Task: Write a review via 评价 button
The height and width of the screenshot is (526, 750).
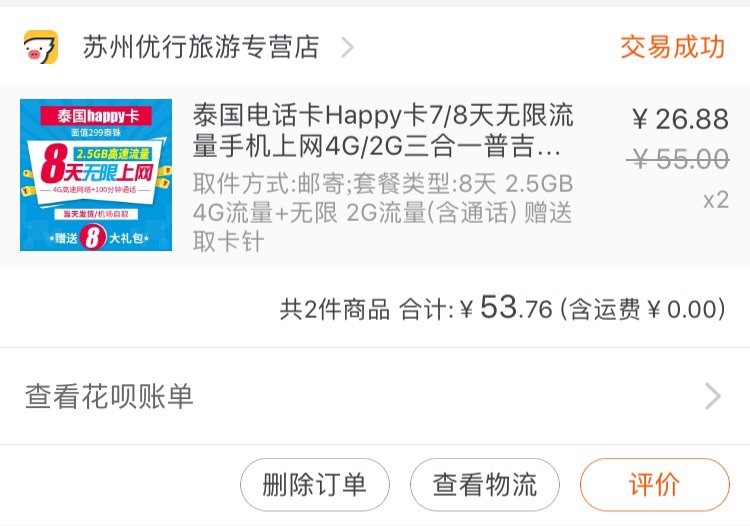Action: (654, 485)
